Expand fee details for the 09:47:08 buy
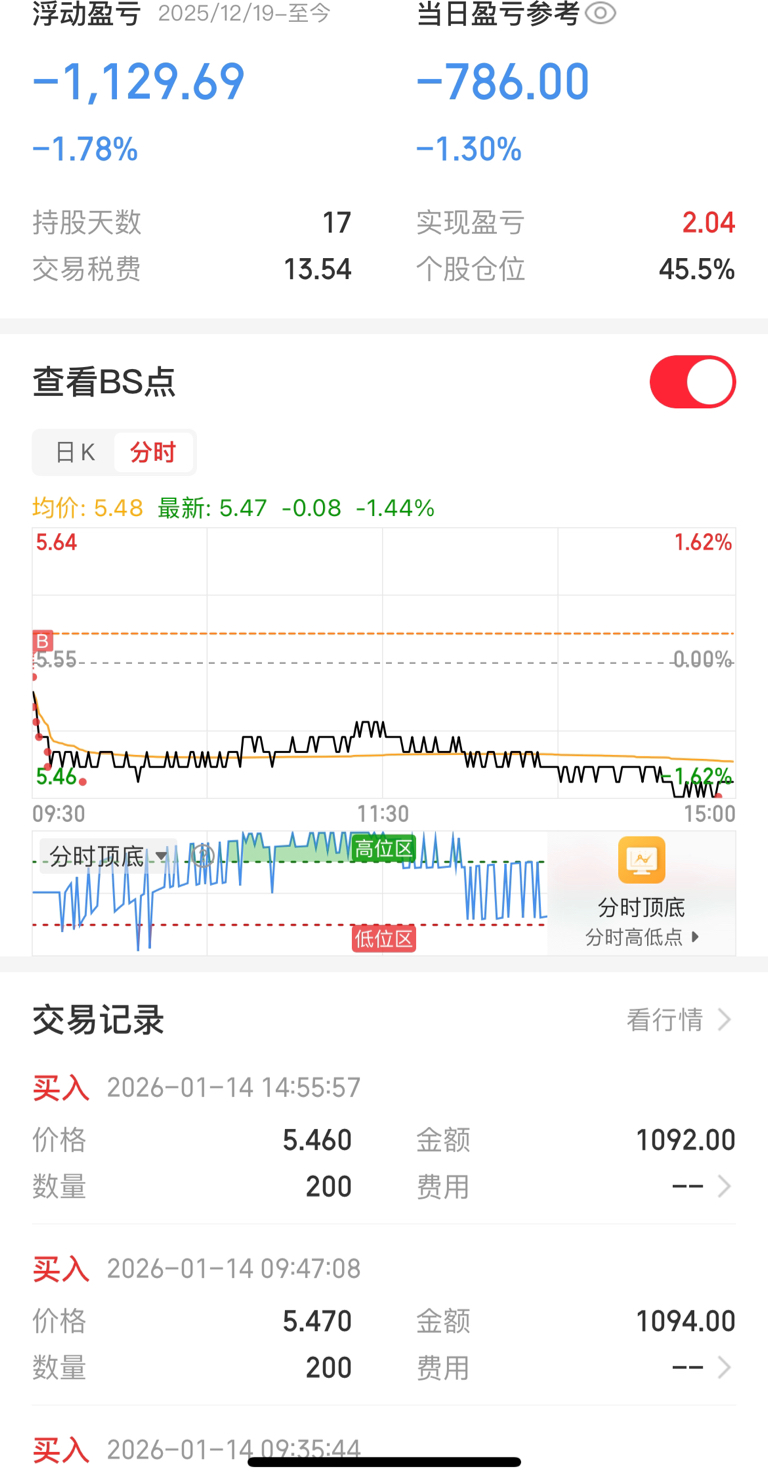The image size is (768, 1483). click(723, 1368)
